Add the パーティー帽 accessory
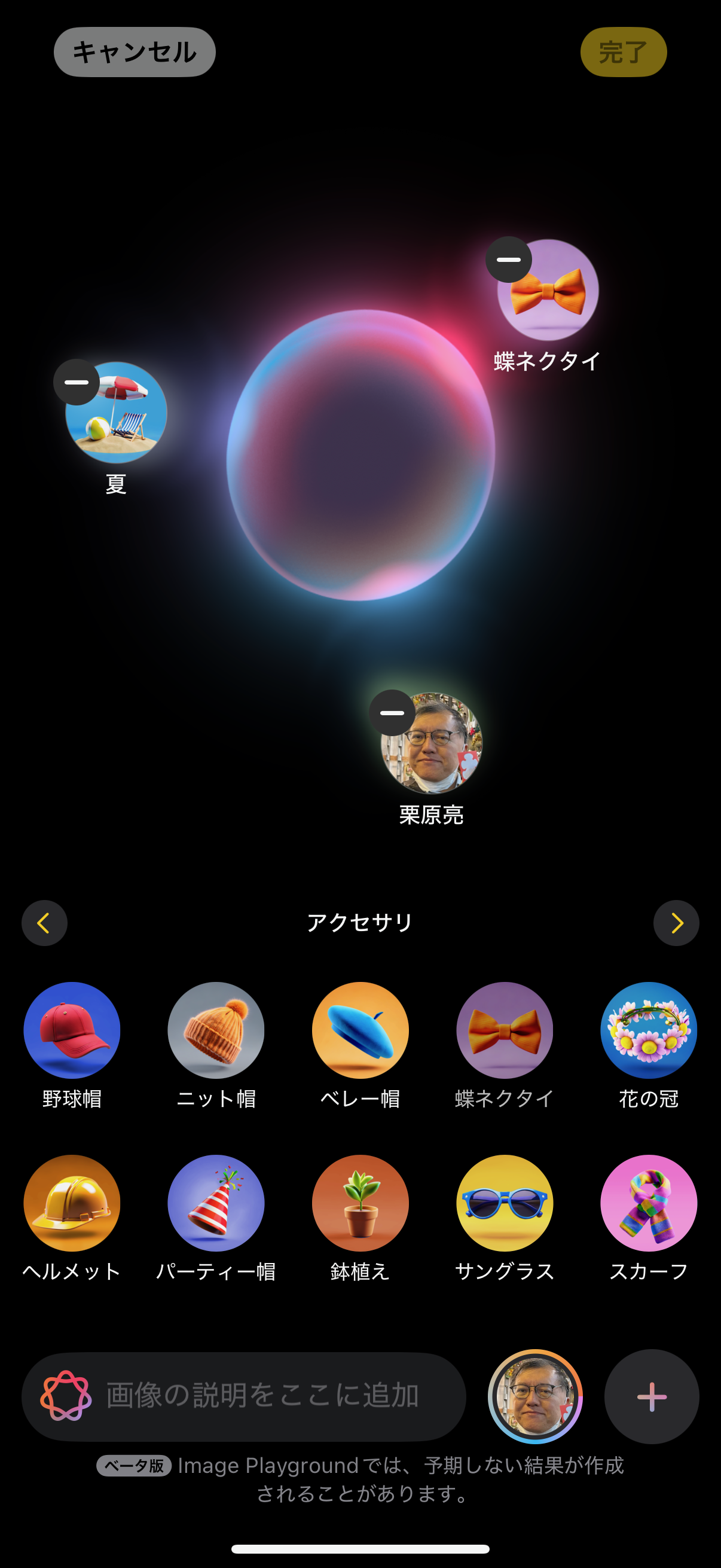Screen dimensions: 721x1568 pos(216,1203)
